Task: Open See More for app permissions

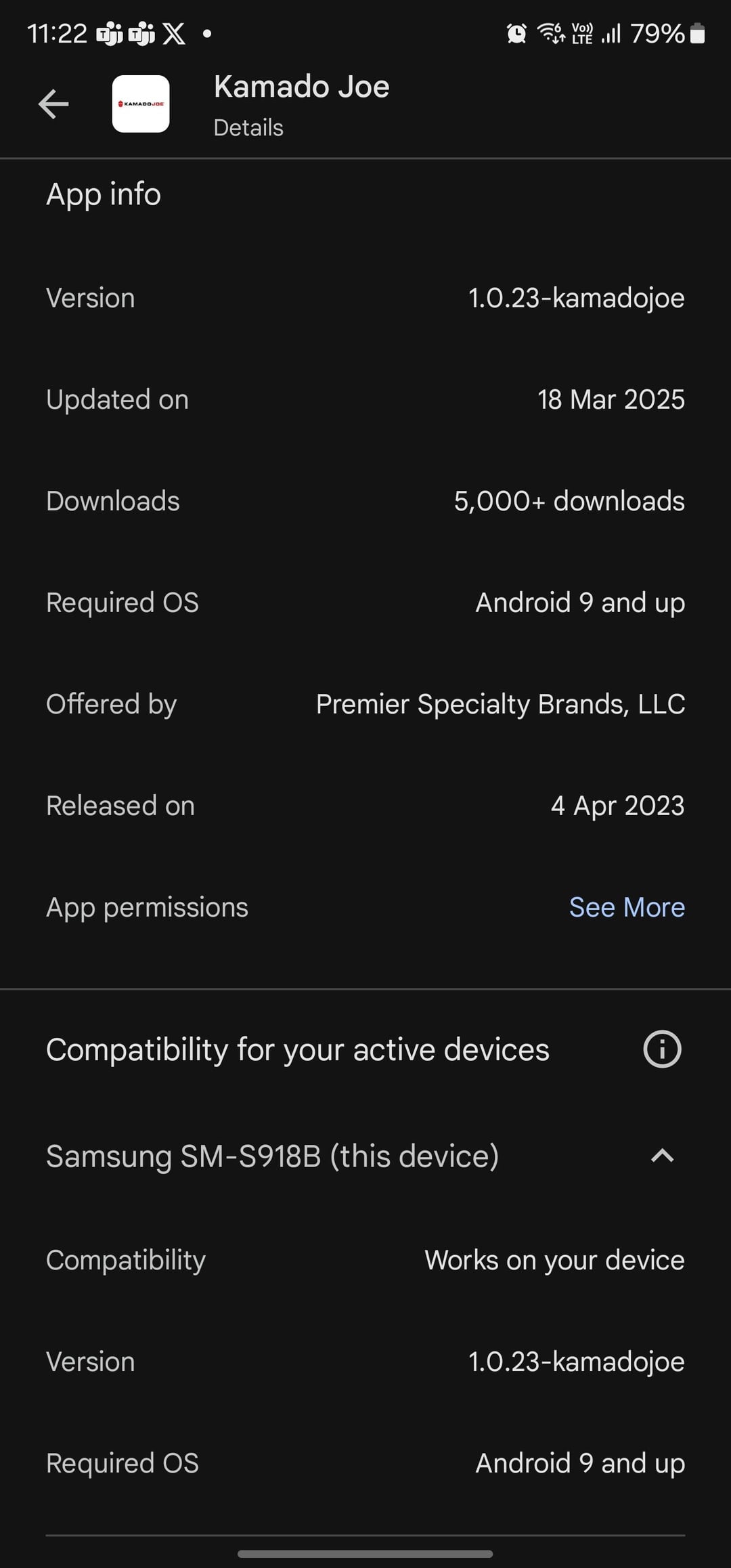Action: point(626,907)
